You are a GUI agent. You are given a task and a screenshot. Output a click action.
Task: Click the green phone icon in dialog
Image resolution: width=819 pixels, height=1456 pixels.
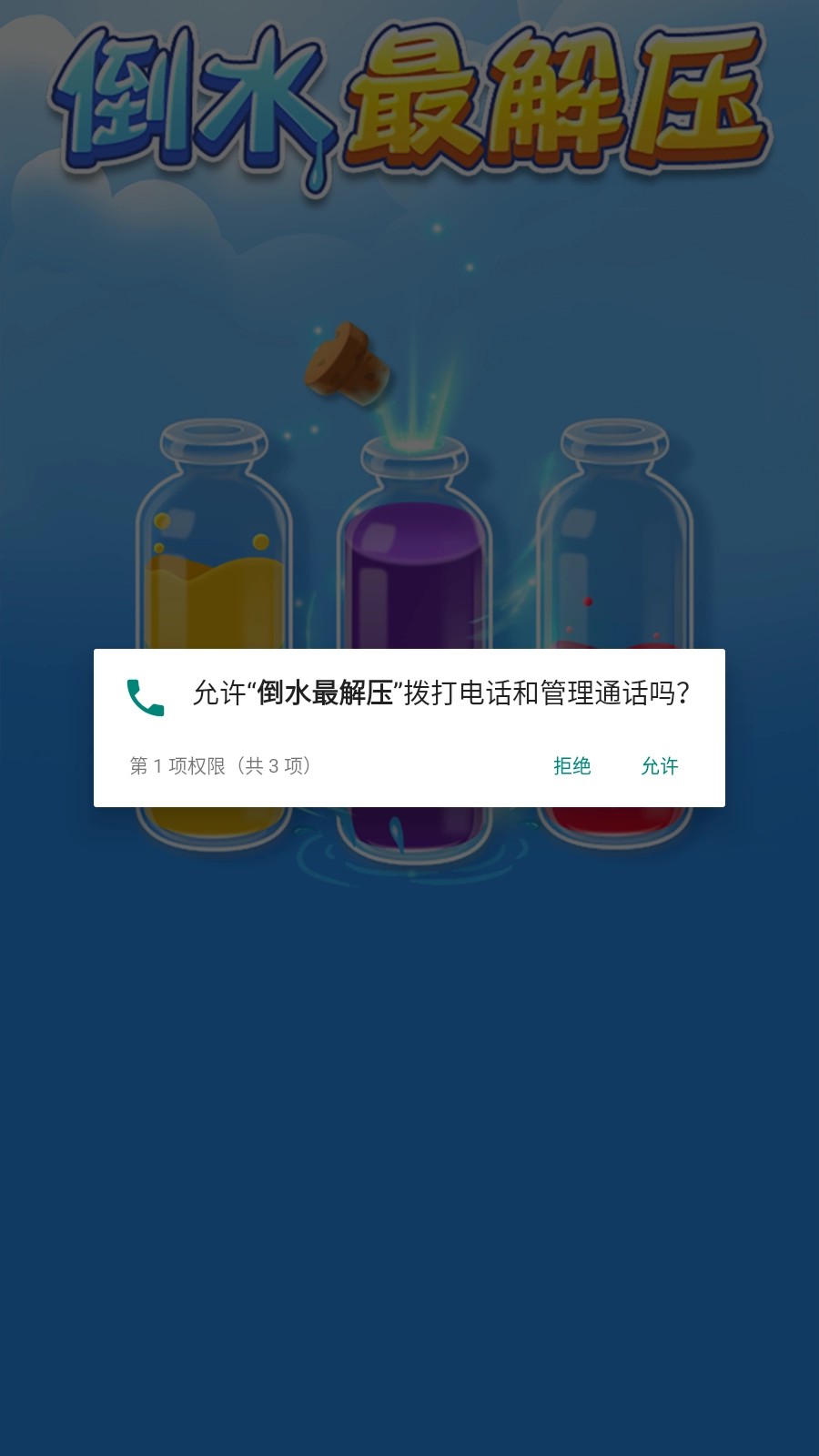144,696
